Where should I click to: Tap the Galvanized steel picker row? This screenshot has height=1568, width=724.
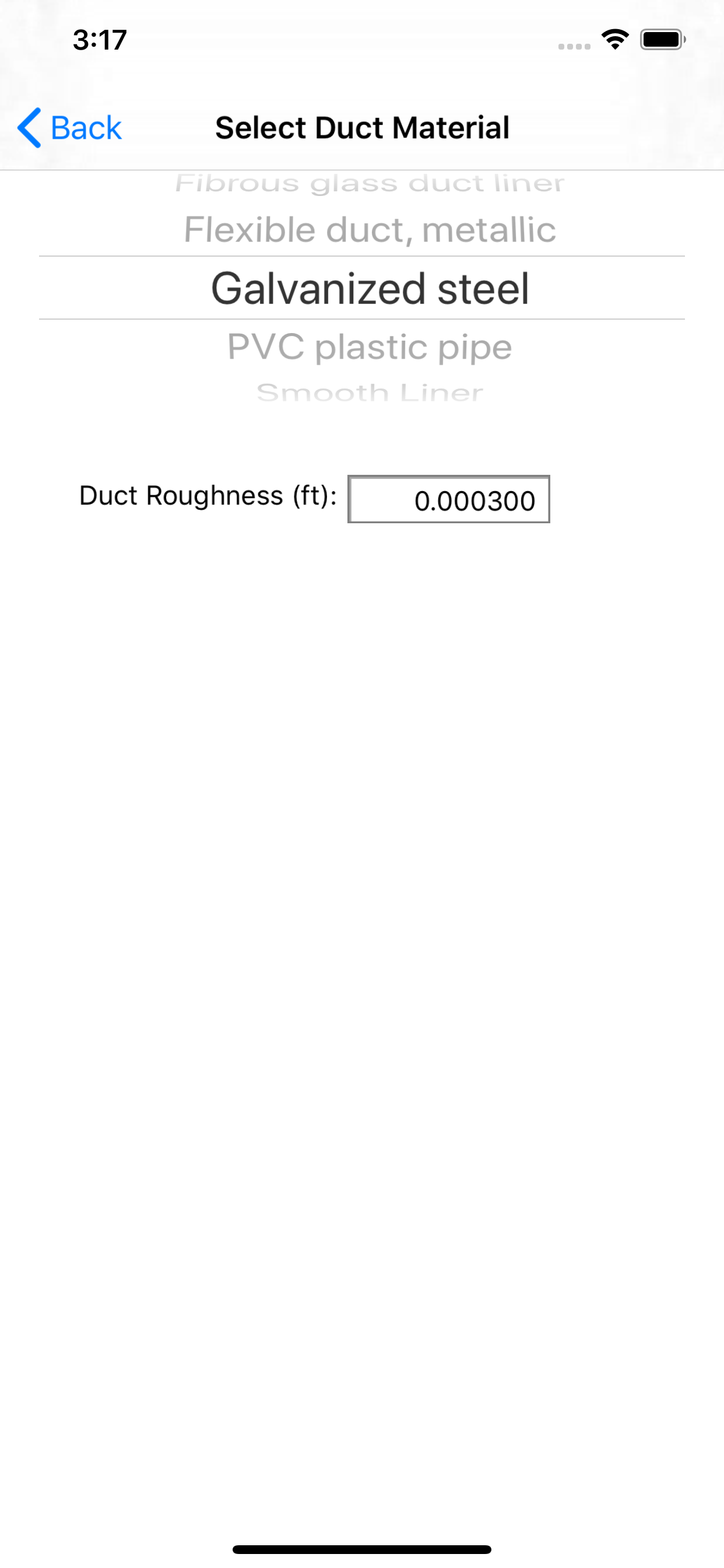[370, 289]
